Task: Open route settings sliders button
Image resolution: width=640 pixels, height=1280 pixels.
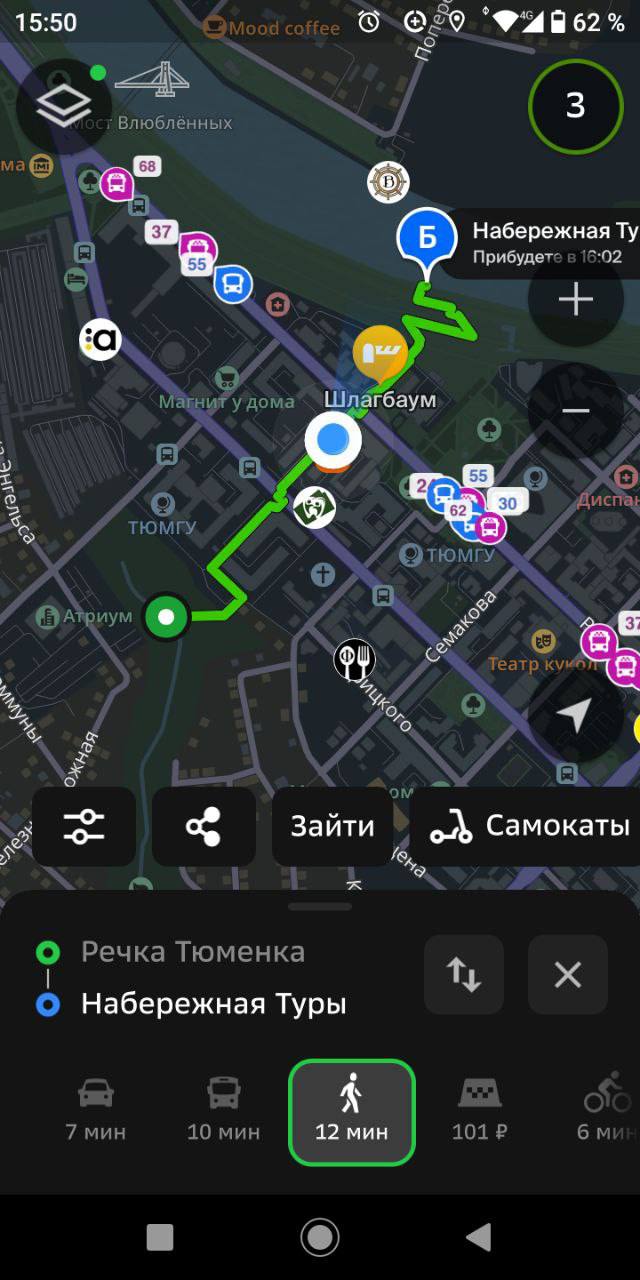Action: pos(84,827)
